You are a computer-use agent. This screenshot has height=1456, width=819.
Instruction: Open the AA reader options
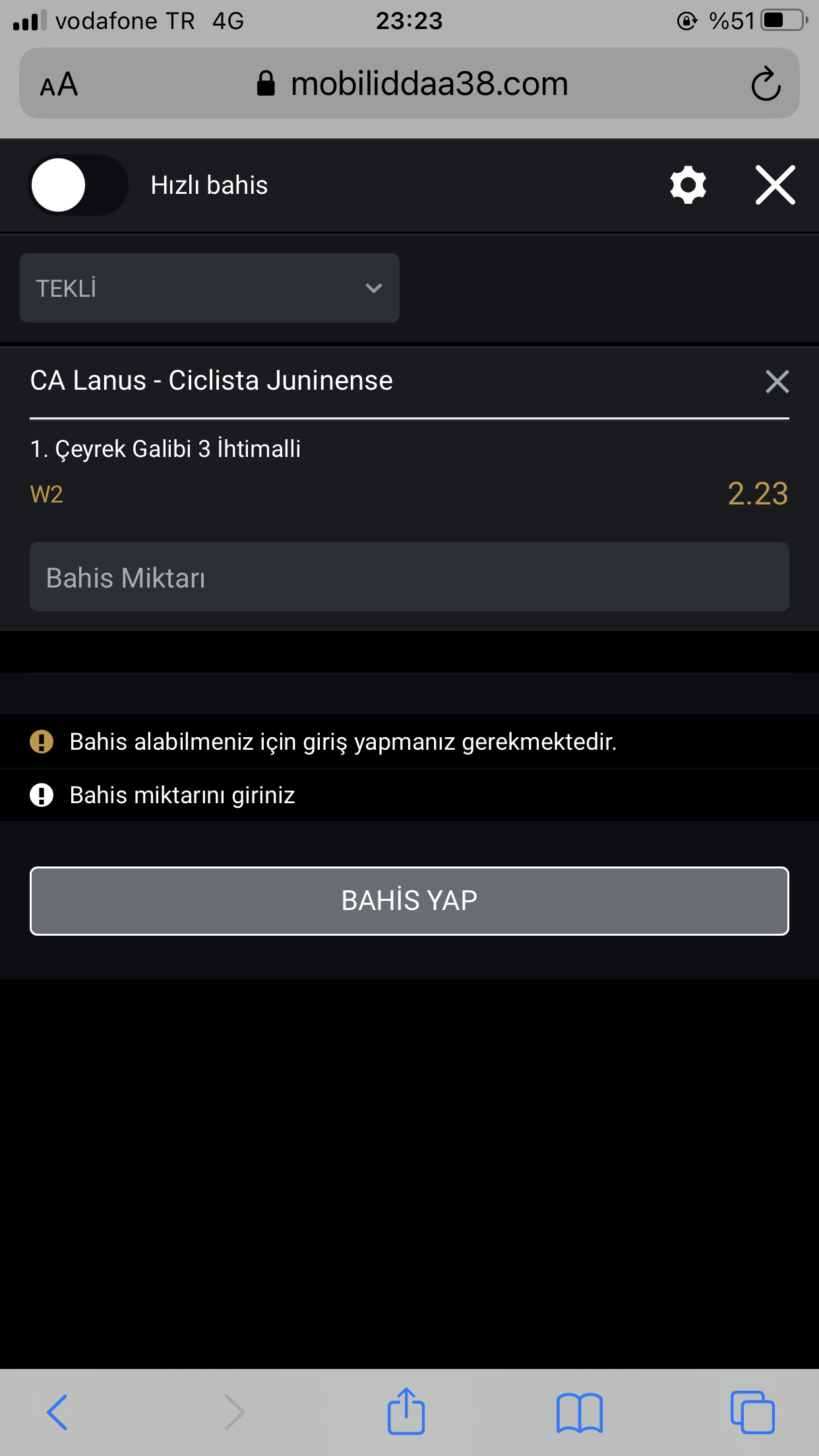coord(59,84)
